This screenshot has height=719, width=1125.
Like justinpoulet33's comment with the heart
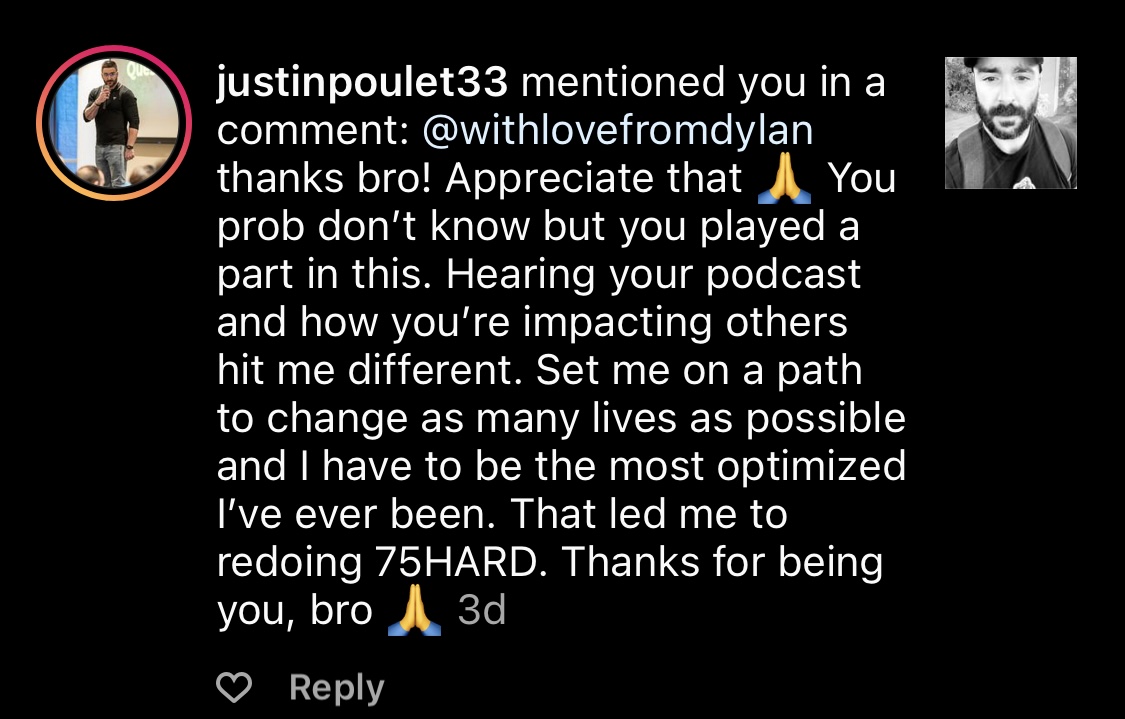(x=234, y=687)
